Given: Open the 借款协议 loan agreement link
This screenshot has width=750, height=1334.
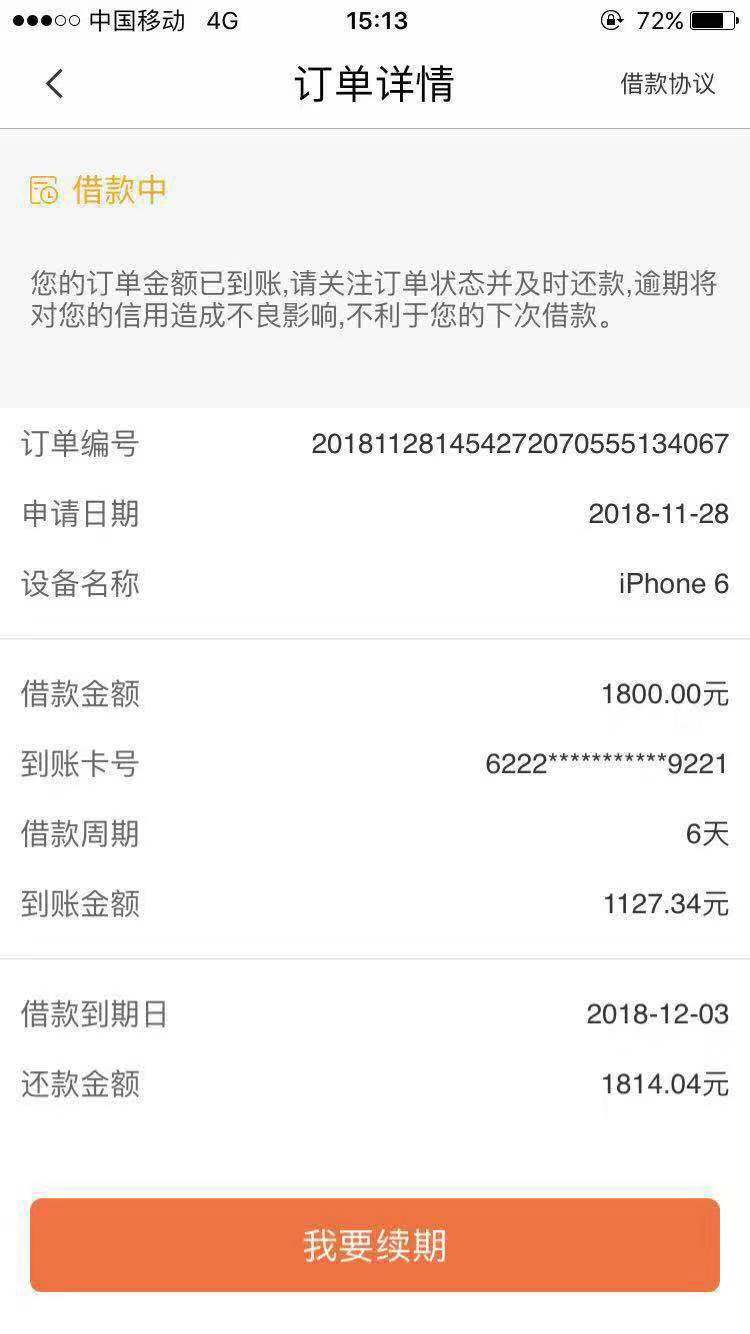Looking at the screenshot, I should point(668,84).
